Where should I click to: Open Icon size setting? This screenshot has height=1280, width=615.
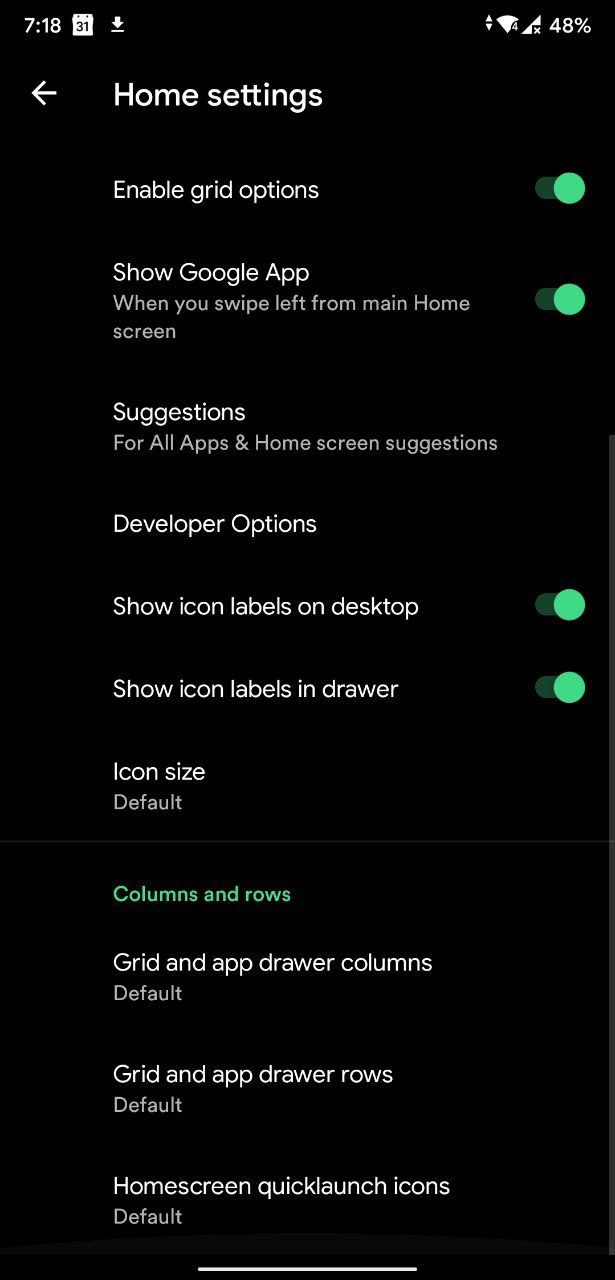click(x=160, y=785)
